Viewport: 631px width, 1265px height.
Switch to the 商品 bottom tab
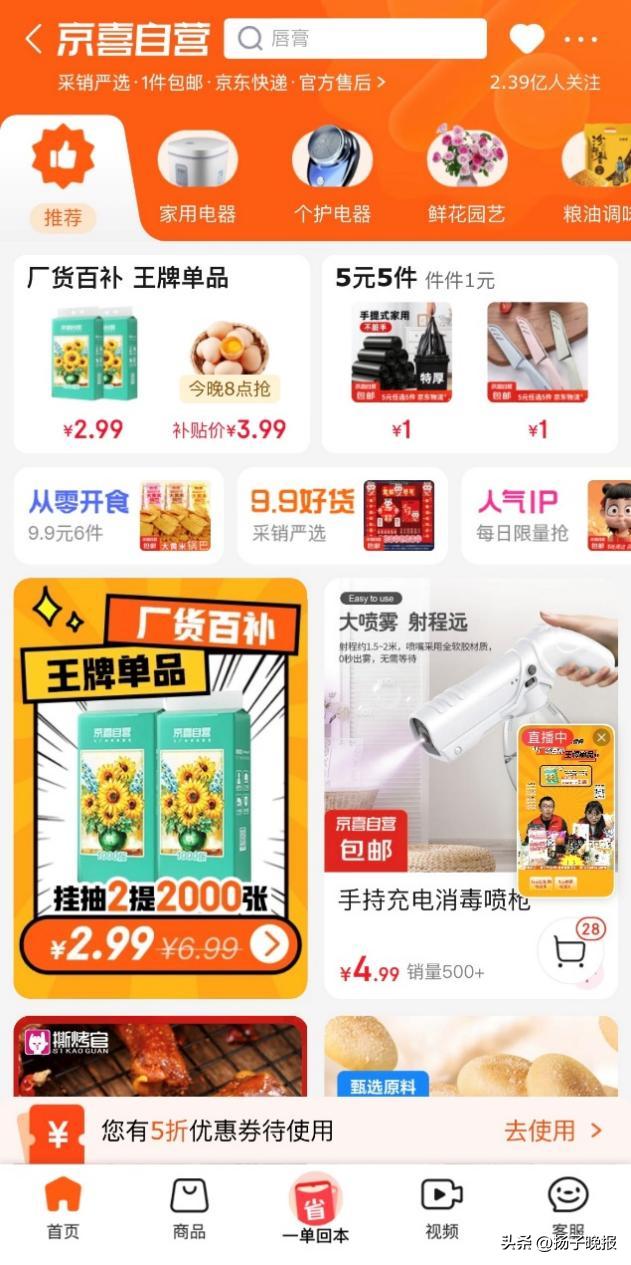[189, 1208]
